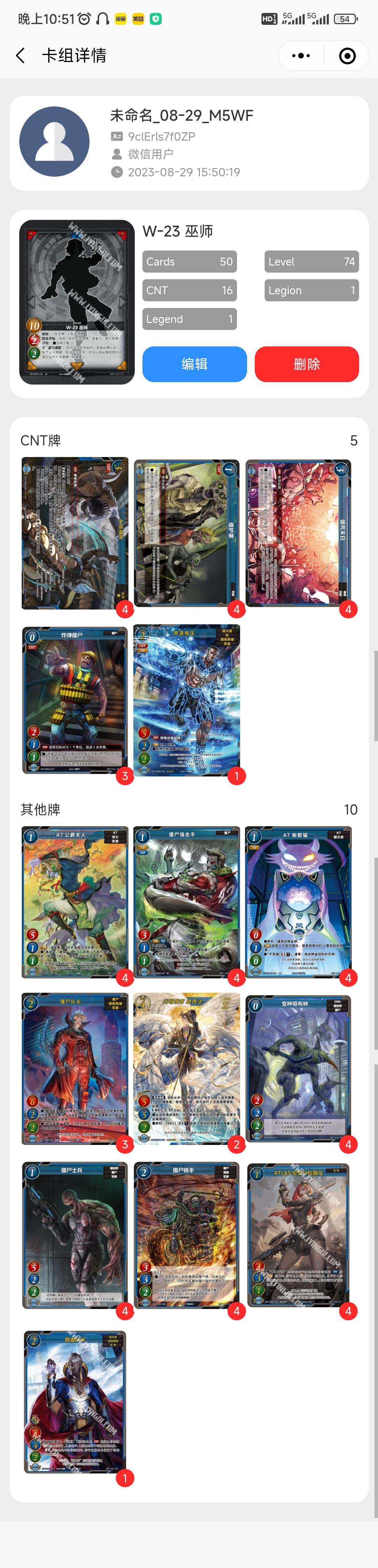Screen dimensions: 378x1568
Task: Open the W-23 巫师 legend card
Action: (x=77, y=302)
